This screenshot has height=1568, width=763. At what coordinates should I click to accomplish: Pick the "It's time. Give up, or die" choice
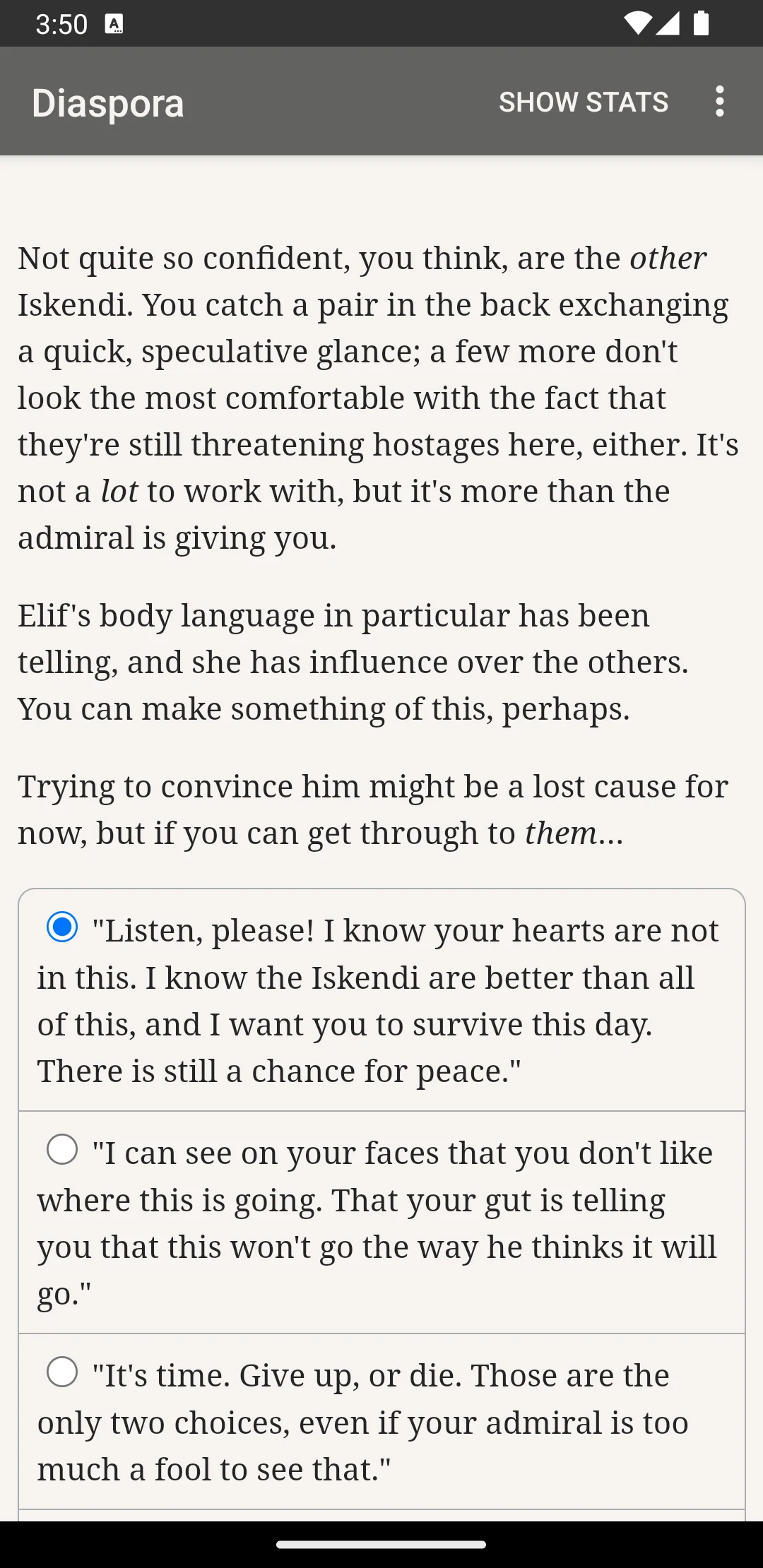click(x=381, y=1422)
